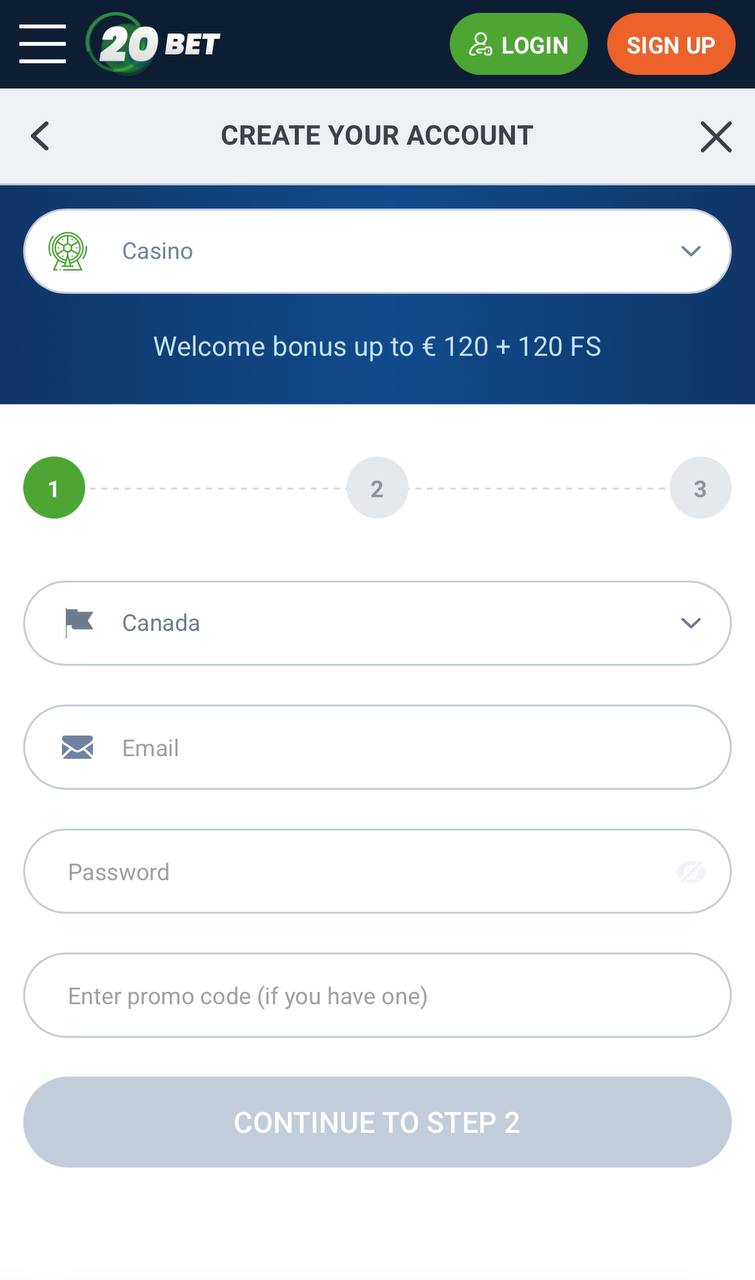This screenshot has width=755, height=1280.
Task: Continue to step 2
Action: coord(377,1122)
